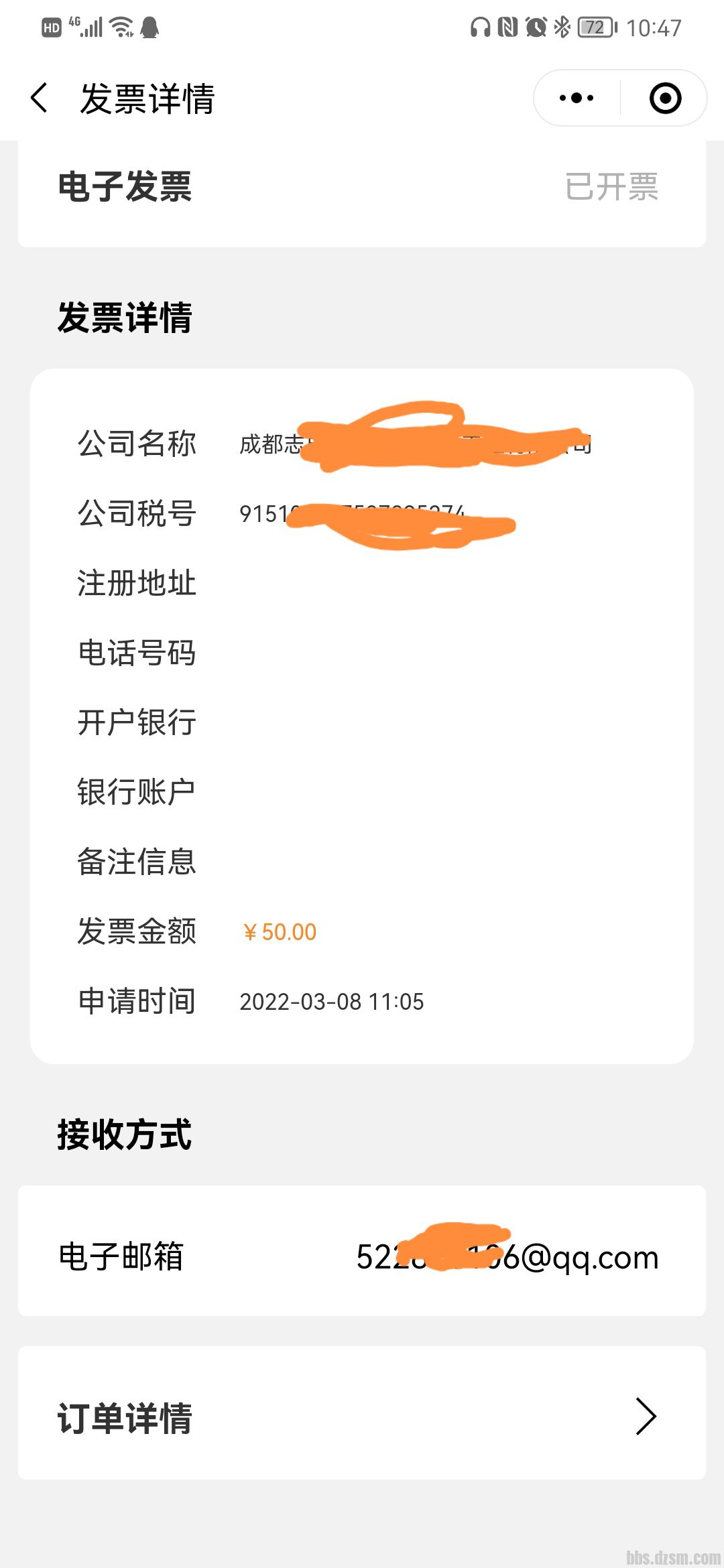Click the Bluetooth icon in the status bar

click(x=560, y=27)
